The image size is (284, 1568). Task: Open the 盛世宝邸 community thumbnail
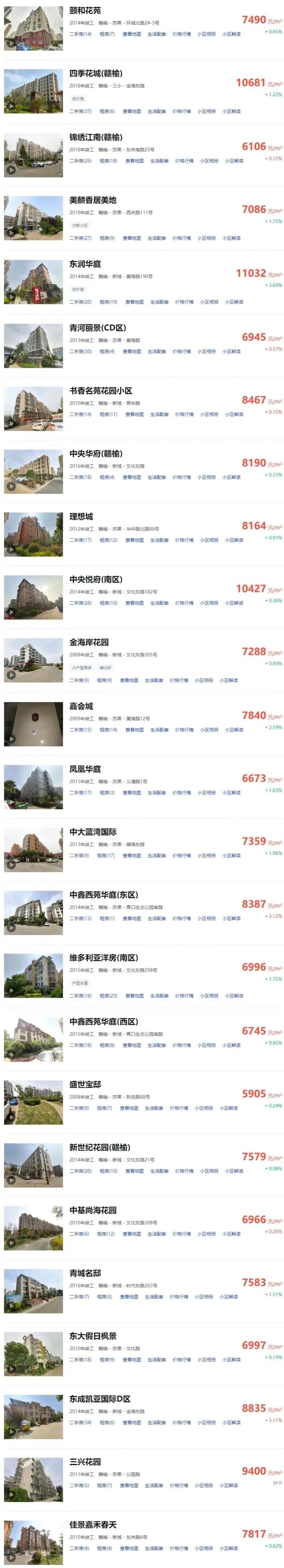(33, 1101)
